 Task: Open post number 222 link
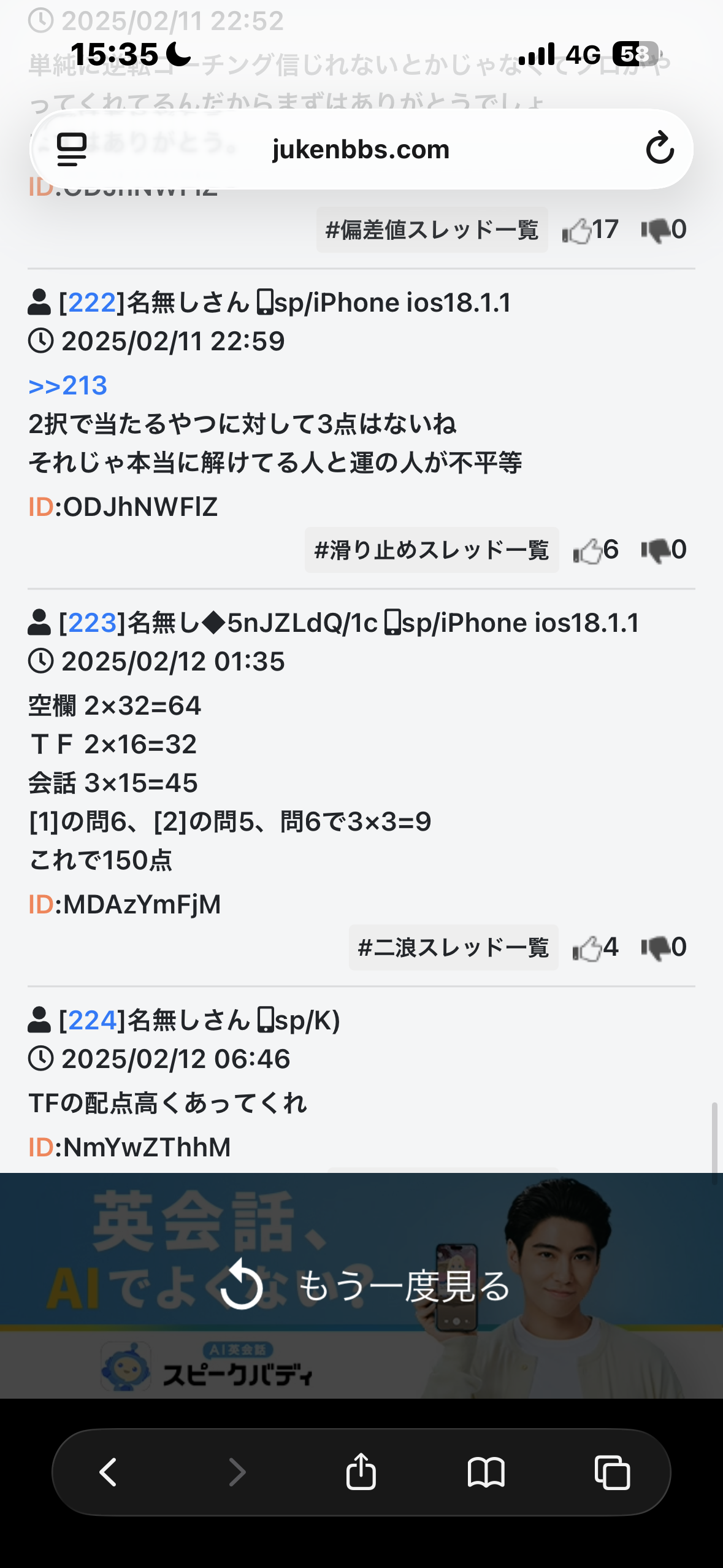(x=92, y=302)
